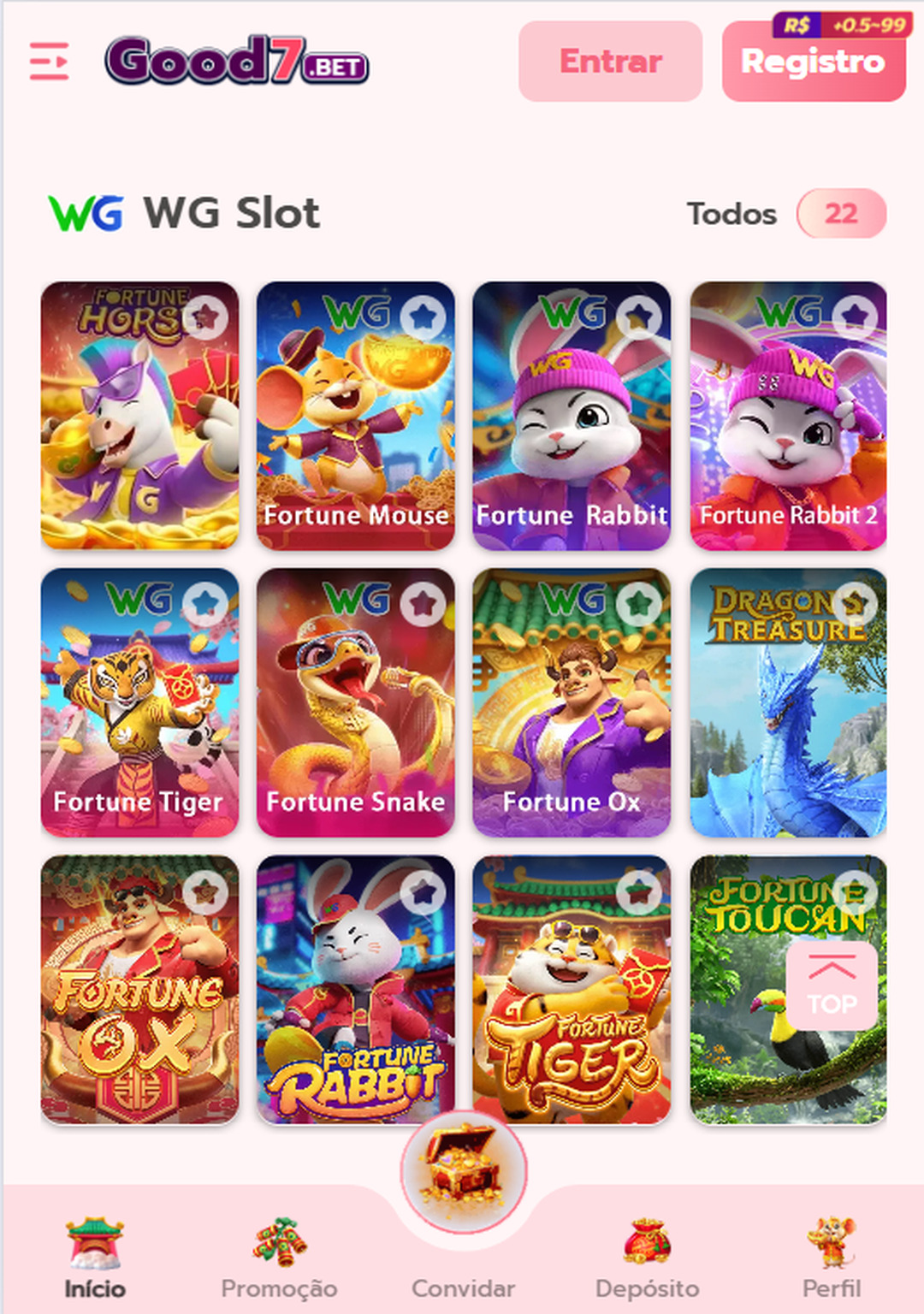The width and height of the screenshot is (924, 1314).
Task: Open the Perfil tab
Action: (x=831, y=1259)
